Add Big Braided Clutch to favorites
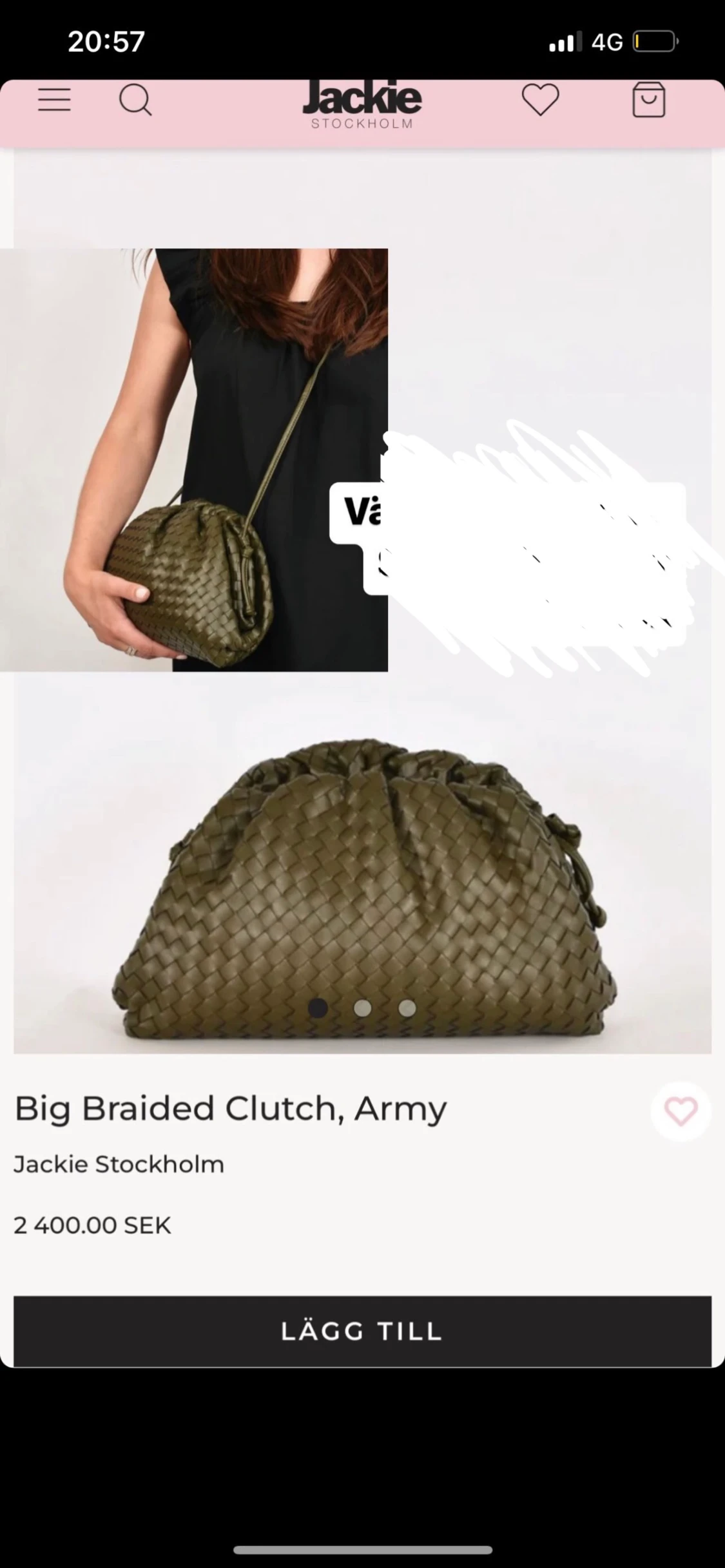This screenshot has width=725, height=1568. click(681, 1111)
